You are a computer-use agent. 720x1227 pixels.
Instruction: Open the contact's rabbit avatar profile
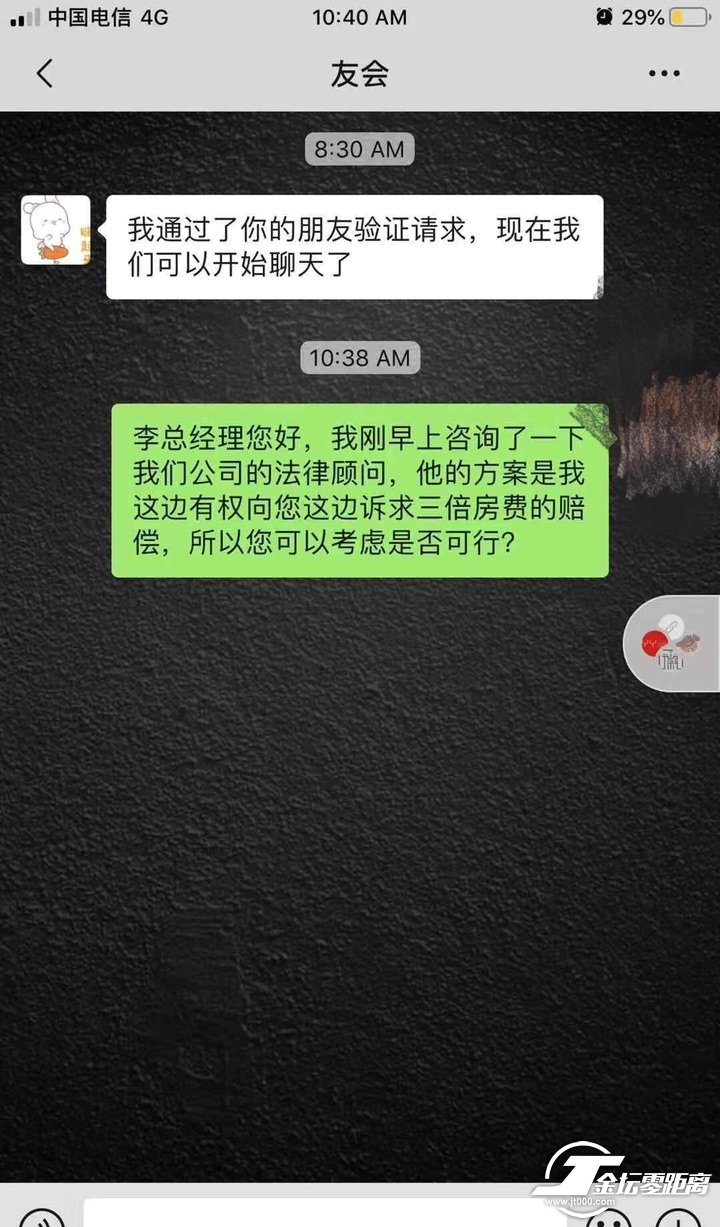(x=56, y=230)
